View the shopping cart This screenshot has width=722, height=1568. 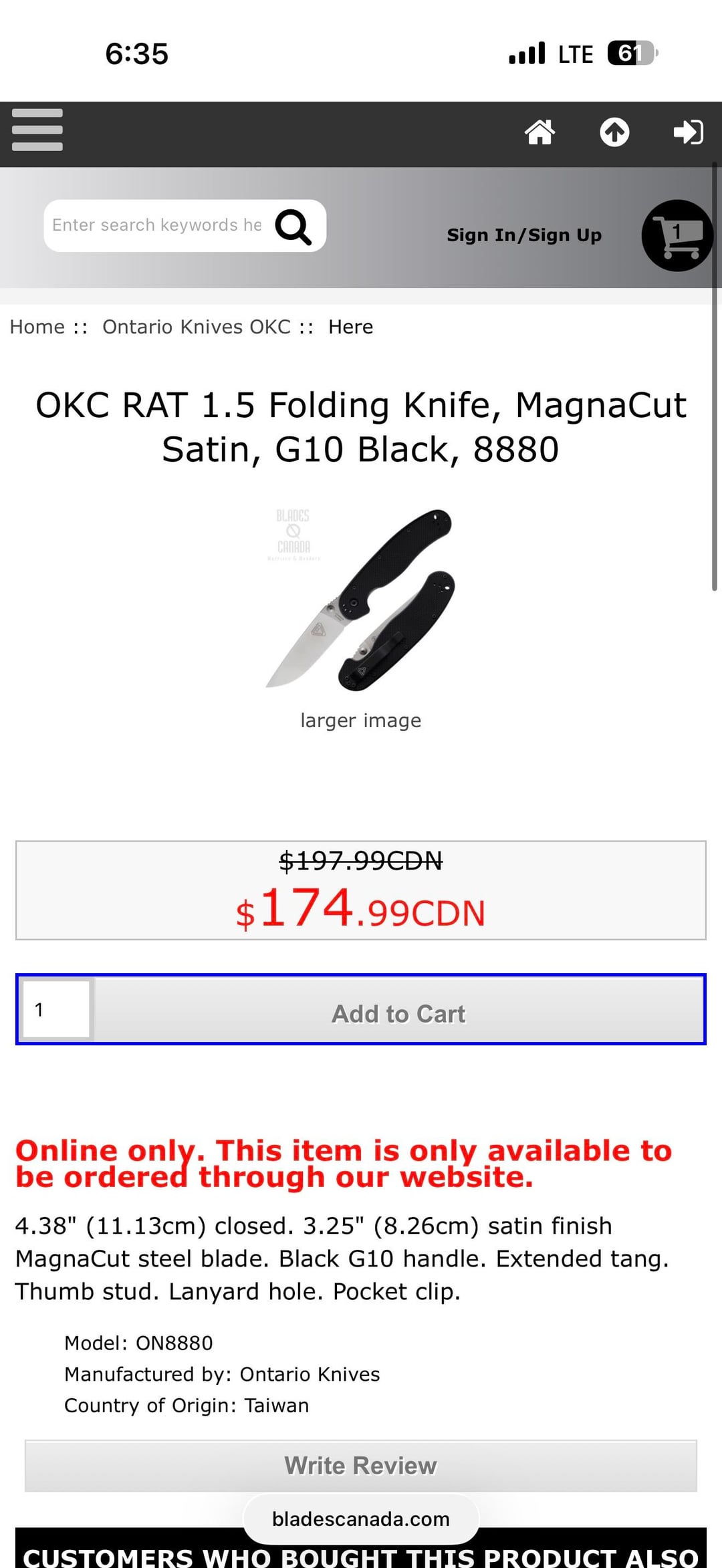[677, 236]
